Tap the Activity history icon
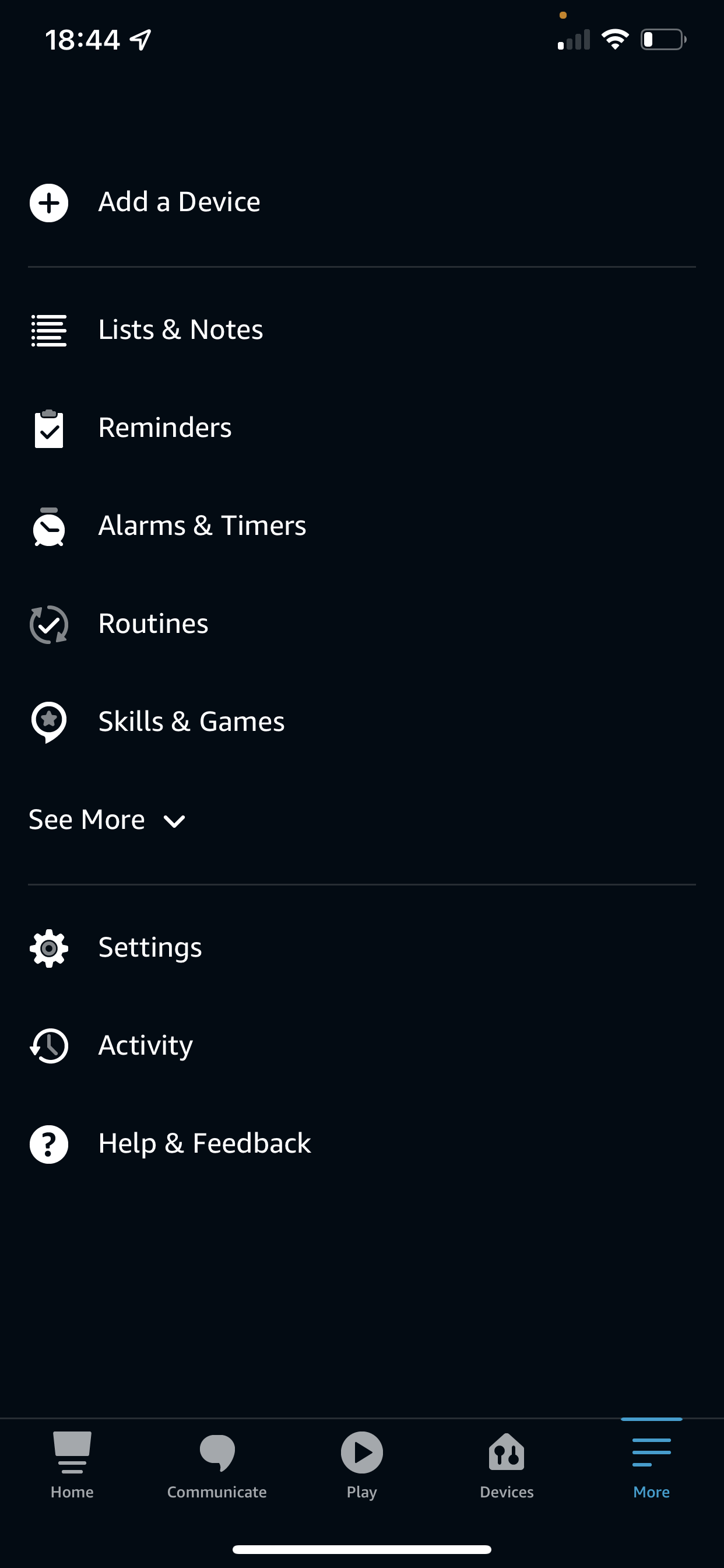724x1568 pixels. (x=48, y=1045)
